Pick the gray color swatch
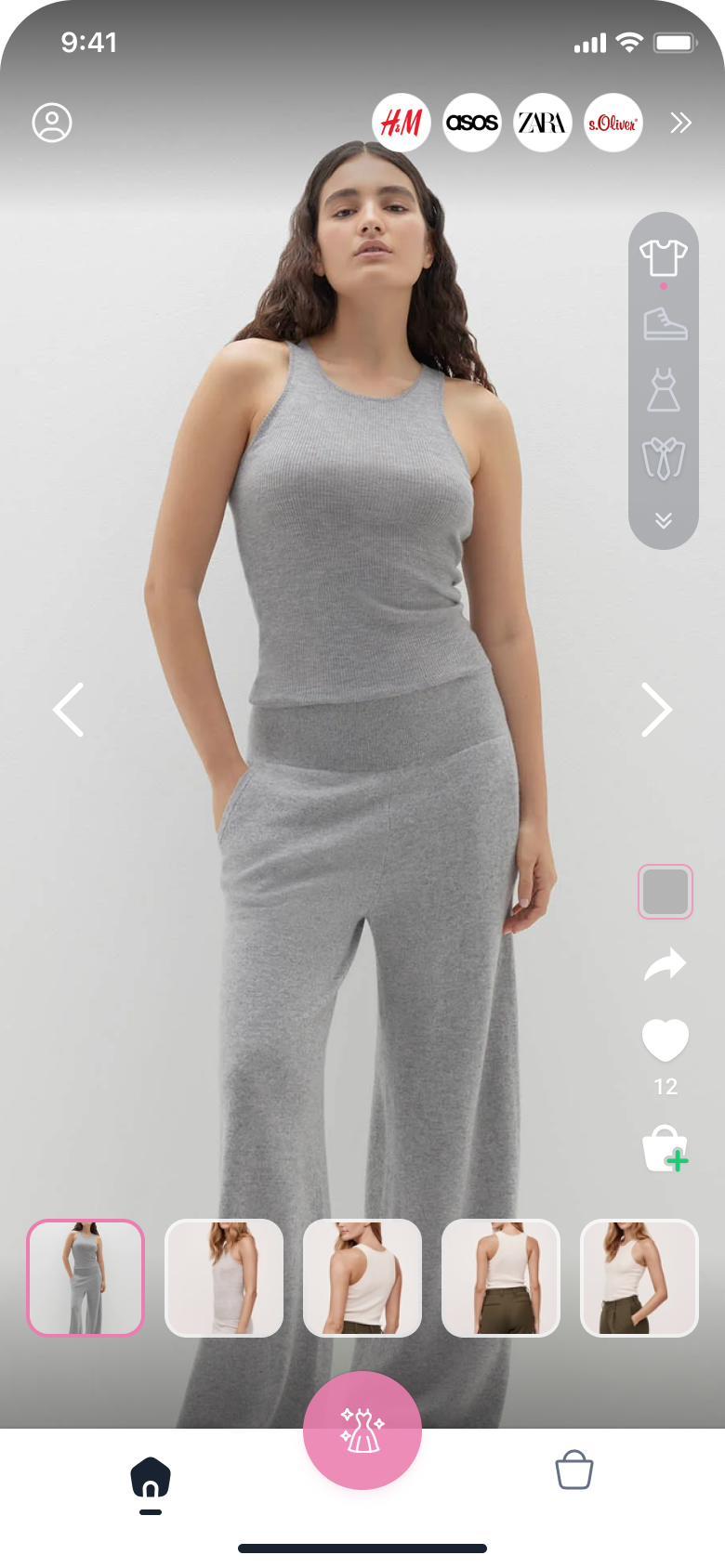725x1568 pixels. click(x=666, y=892)
